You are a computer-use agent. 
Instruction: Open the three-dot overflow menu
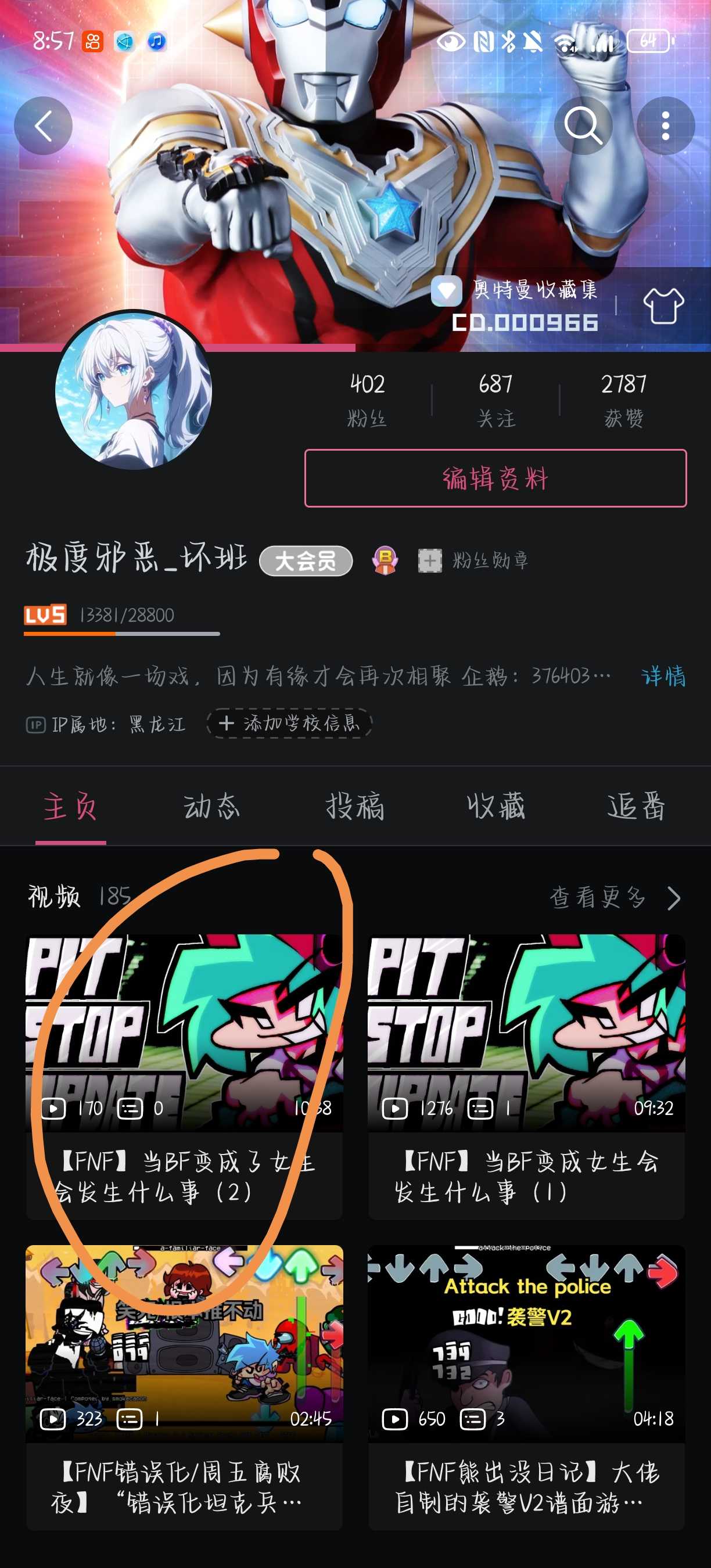pos(665,126)
